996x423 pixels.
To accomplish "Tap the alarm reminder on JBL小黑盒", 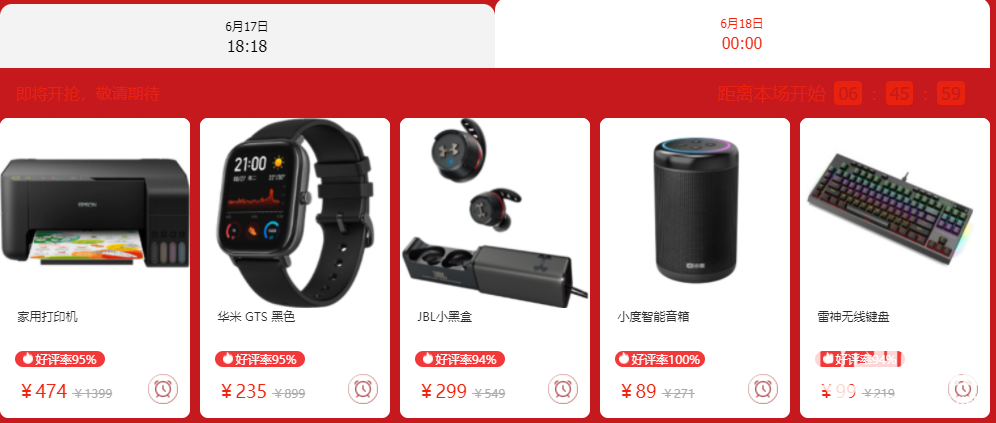I will coord(563,389).
